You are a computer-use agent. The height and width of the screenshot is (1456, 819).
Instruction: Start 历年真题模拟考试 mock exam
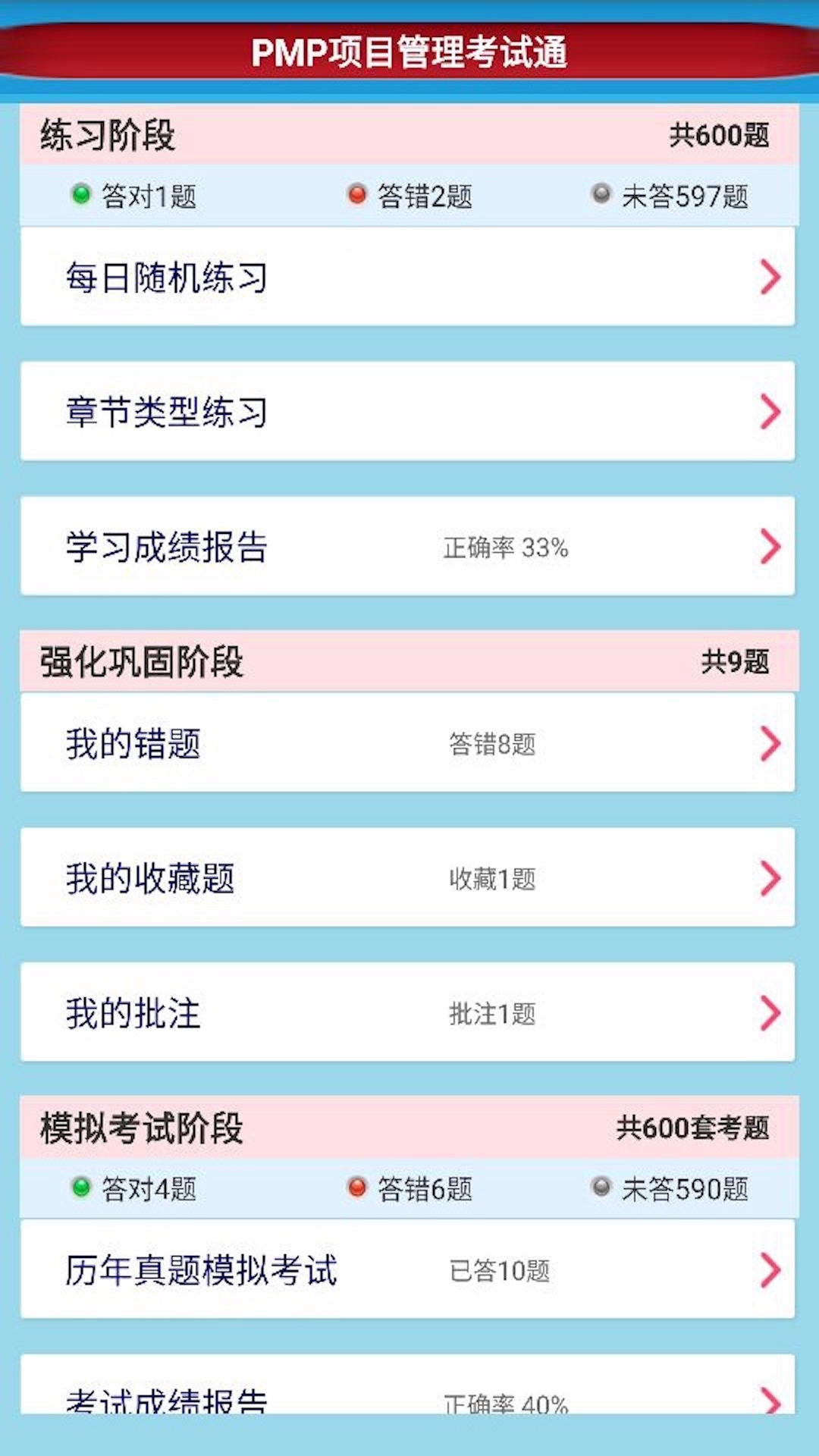click(408, 1269)
